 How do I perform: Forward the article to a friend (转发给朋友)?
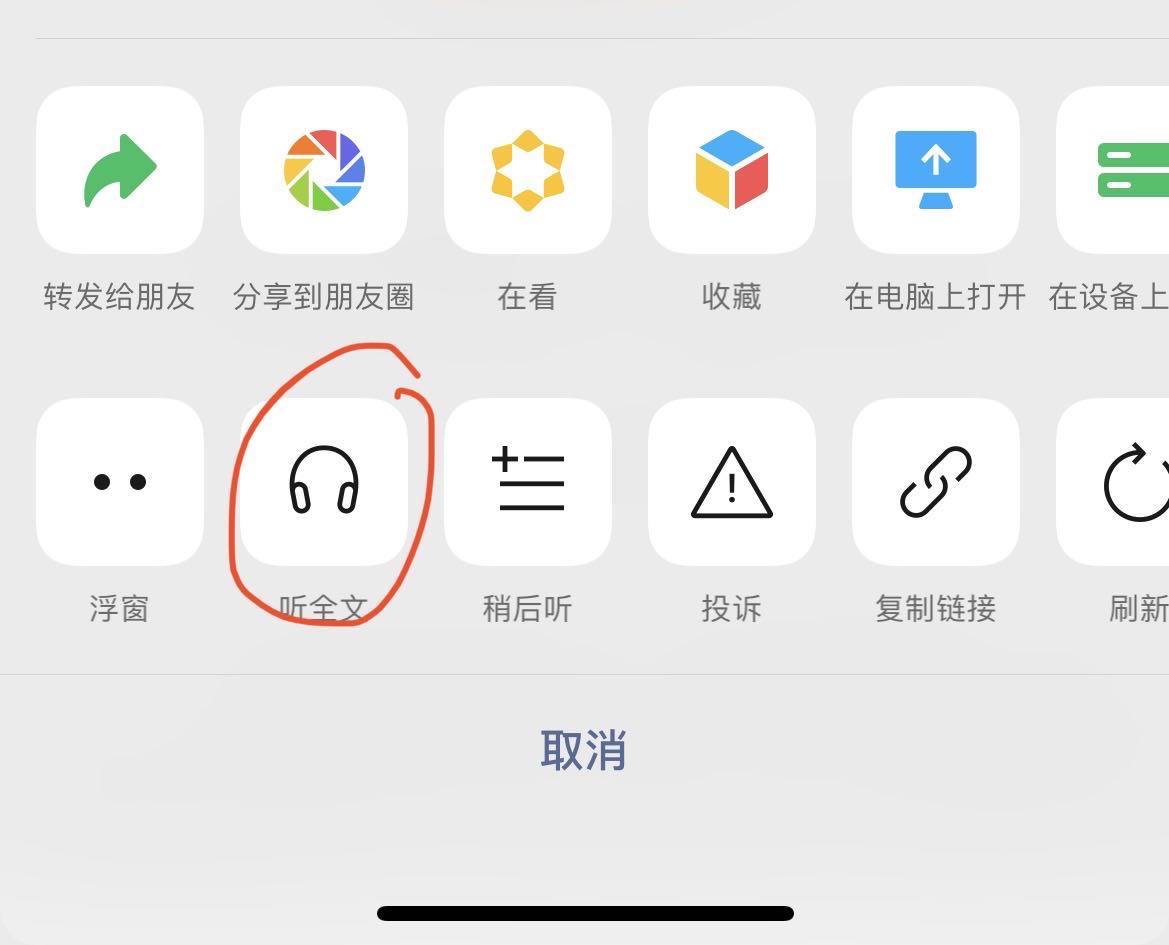pyautogui.click(x=120, y=170)
